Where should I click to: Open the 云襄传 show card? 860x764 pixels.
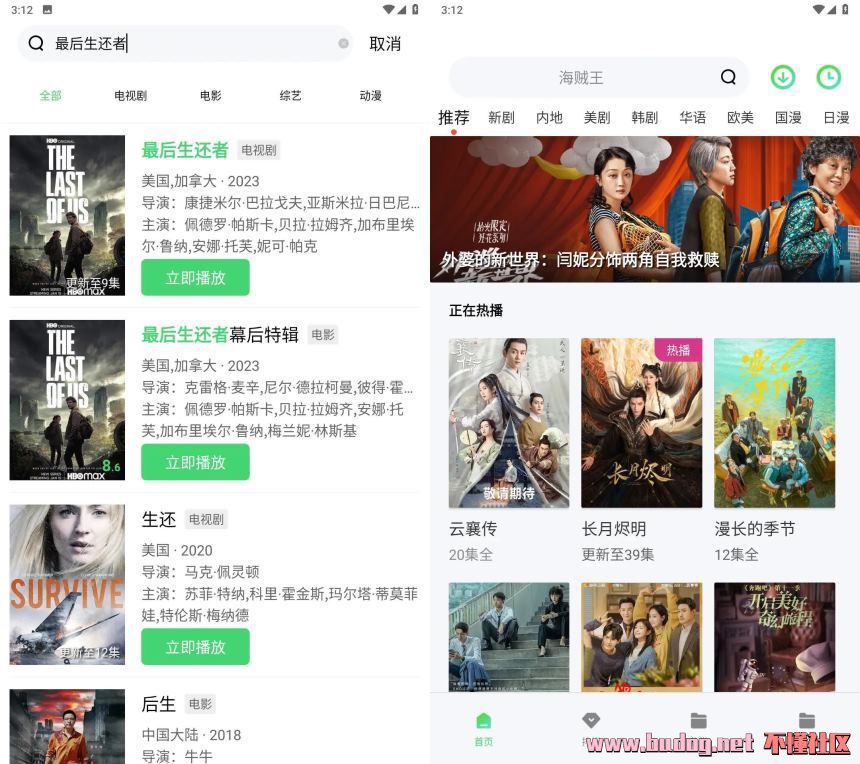click(x=509, y=424)
